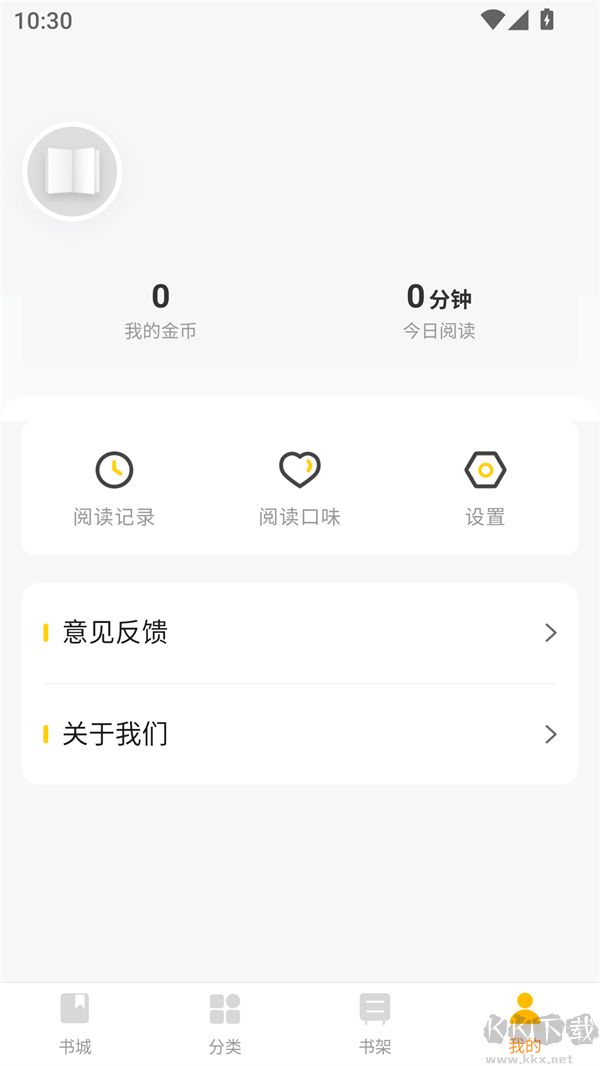This screenshot has width=600, height=1066.
Task: Open 设置 settings
Action: pyautogui.click(x=485, y=487)
